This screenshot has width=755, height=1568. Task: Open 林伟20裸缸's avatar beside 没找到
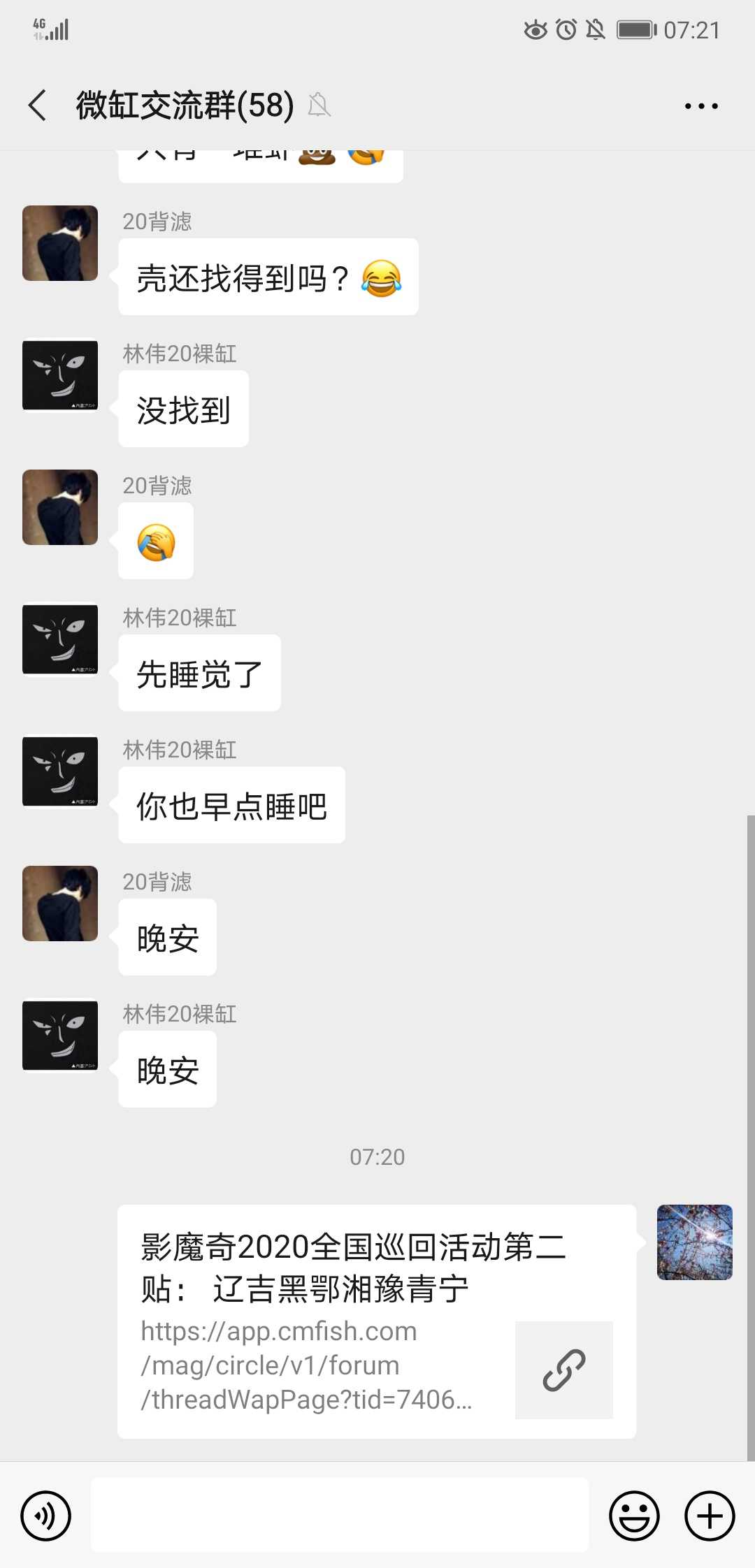point(60,375)
